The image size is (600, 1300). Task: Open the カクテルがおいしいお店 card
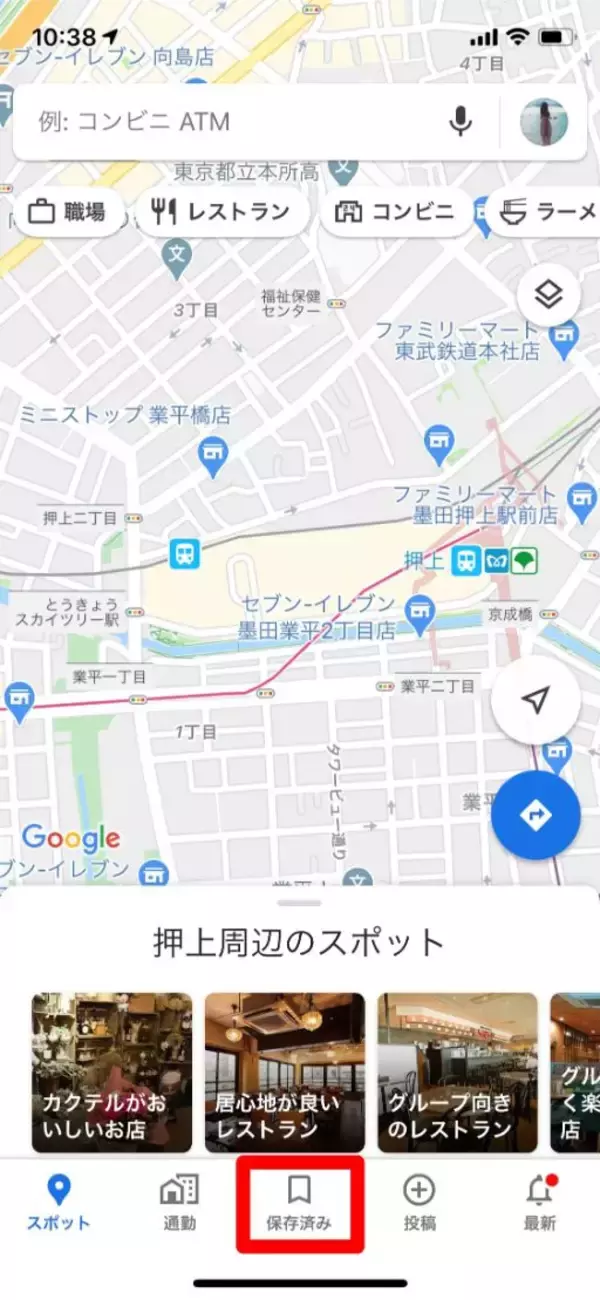point(112,1071)
